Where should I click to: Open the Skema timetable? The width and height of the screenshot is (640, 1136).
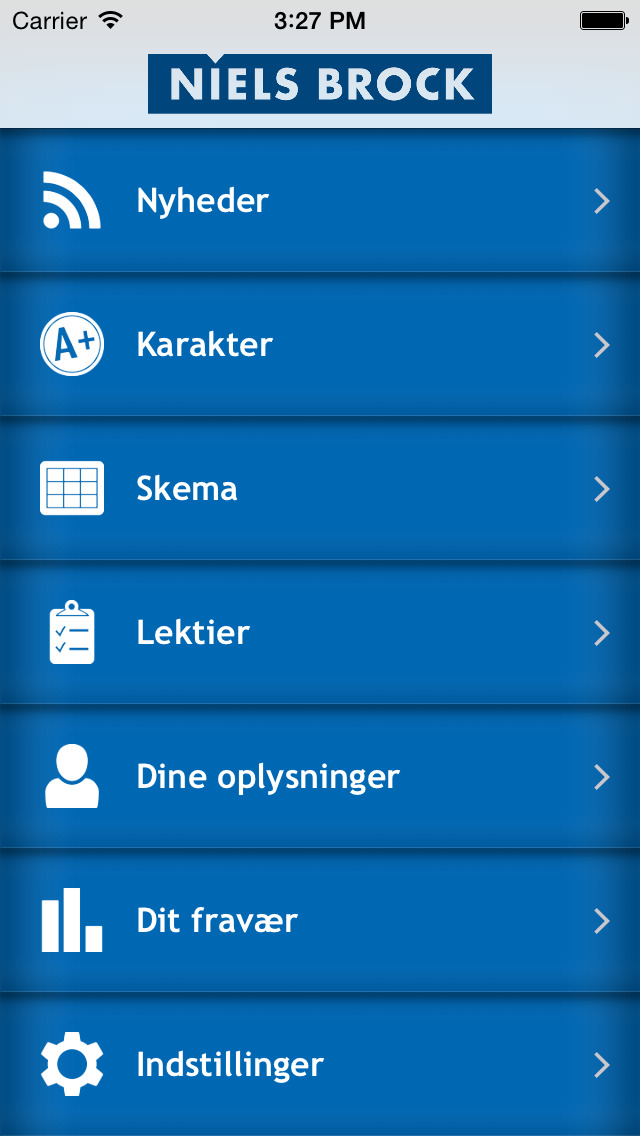pos(320,489)
